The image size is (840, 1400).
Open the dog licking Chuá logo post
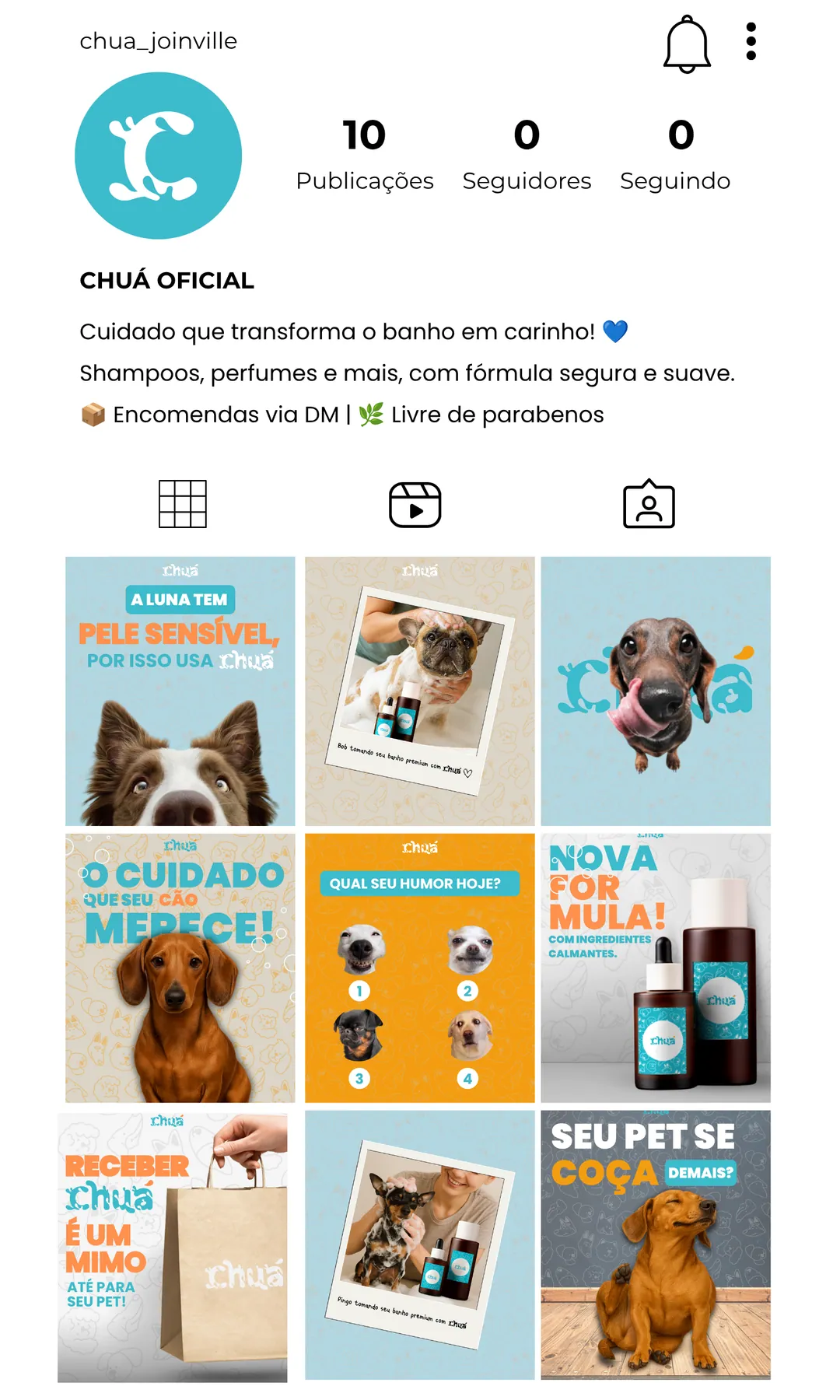click(x=656, y=691)
